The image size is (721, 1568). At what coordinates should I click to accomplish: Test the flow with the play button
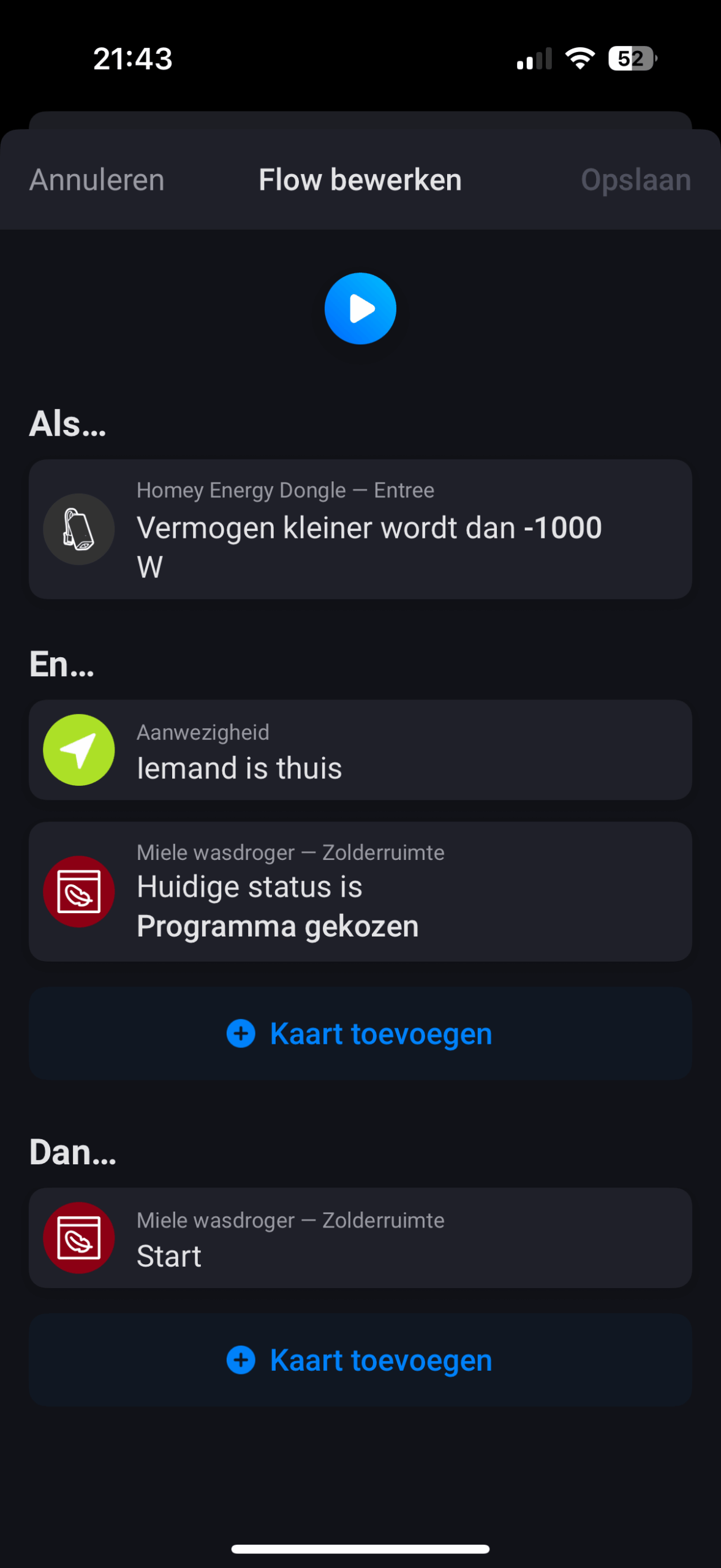pyautogui.click(x=360, y=309)
